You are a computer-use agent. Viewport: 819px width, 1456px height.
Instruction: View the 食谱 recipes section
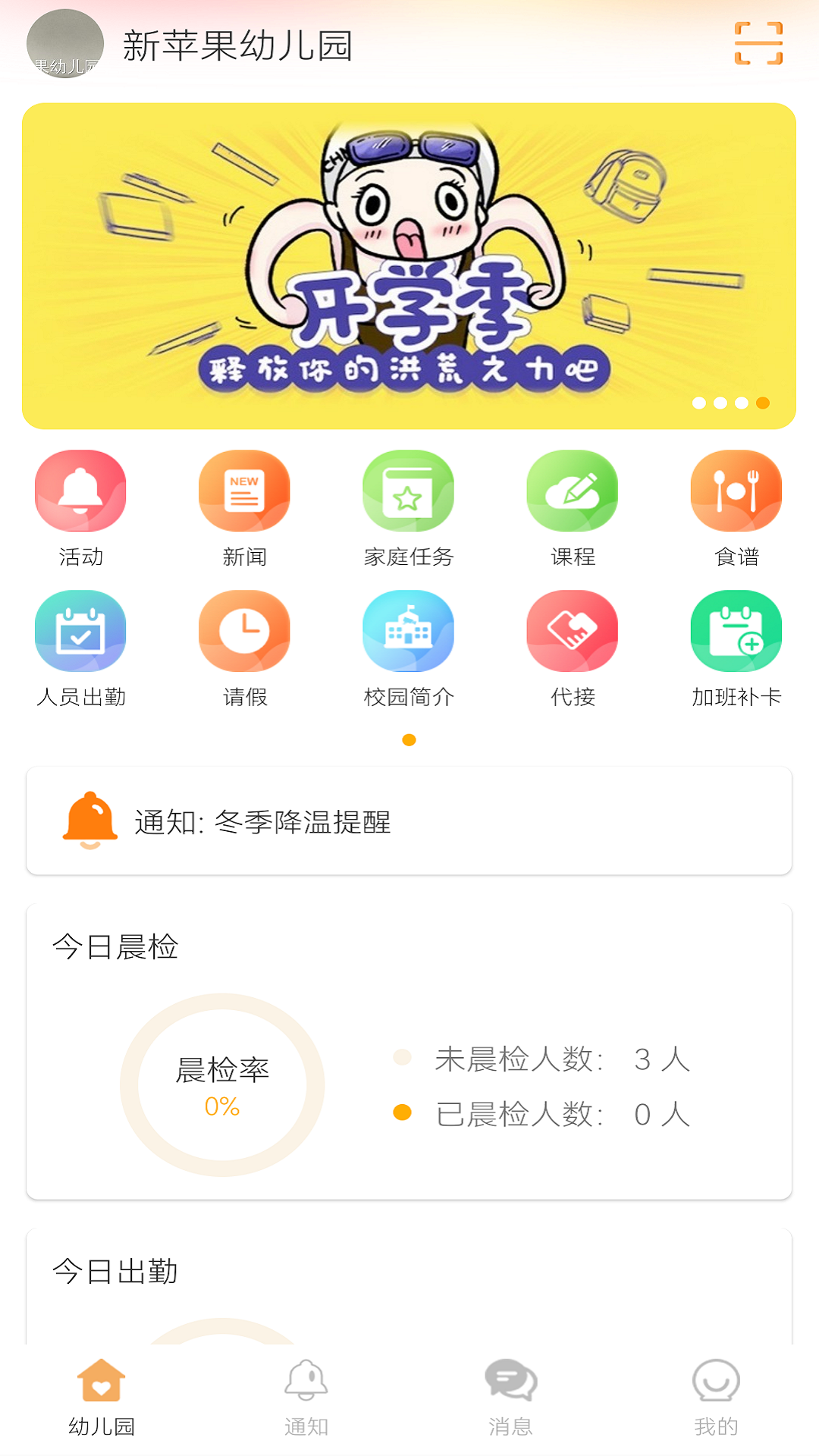(736, 491)
